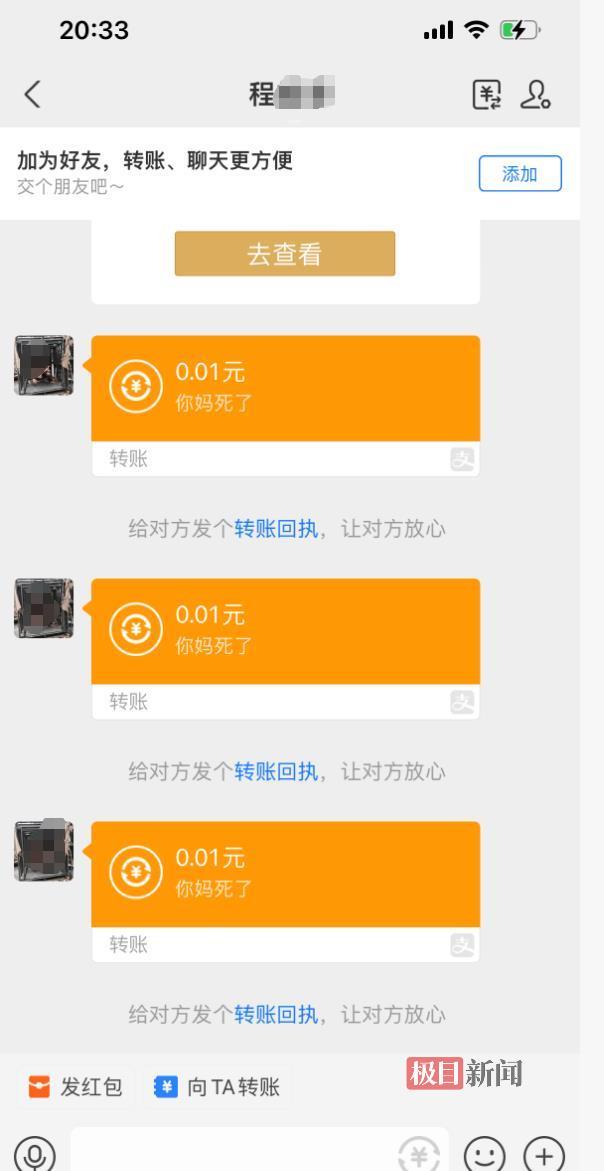Tap 添加 to add as friend

tap(519, 174)
